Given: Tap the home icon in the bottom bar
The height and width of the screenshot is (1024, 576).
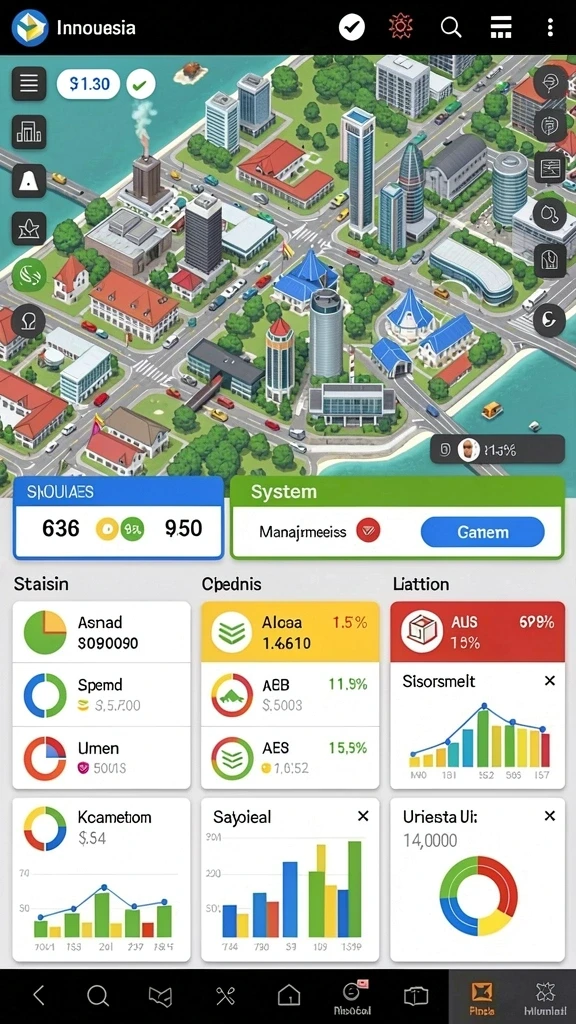Looking at the screenshot, I should [289, 995].
